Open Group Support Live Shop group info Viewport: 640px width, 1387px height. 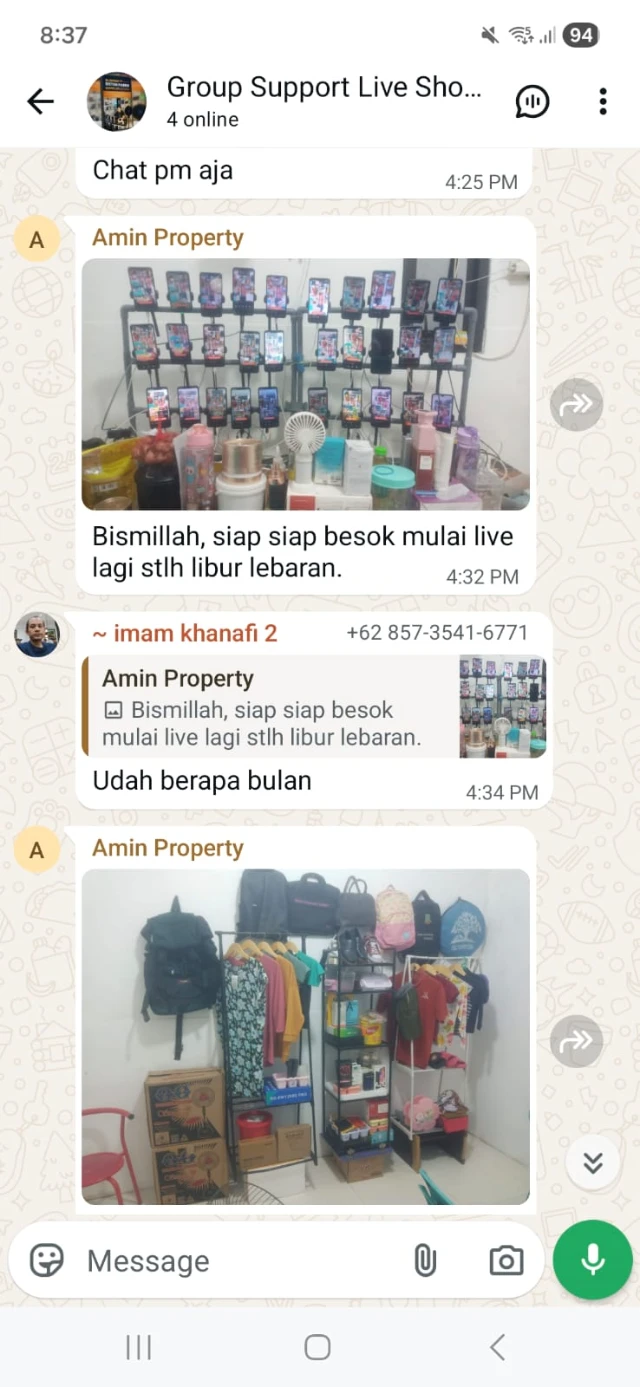tap(323, 101)
